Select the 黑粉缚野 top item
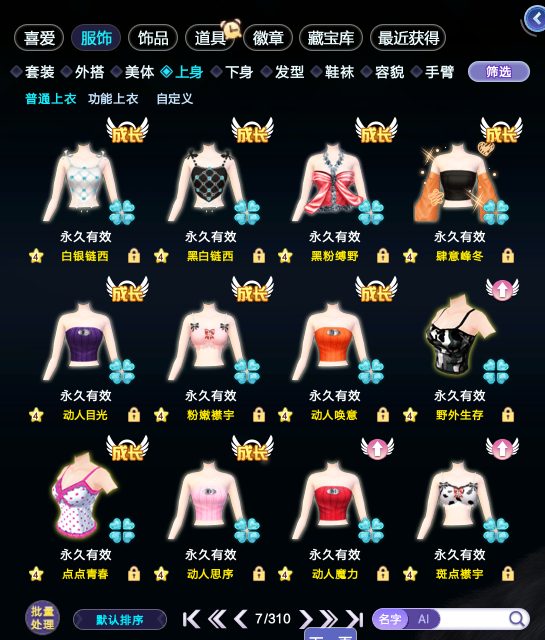The image size is (545, 640). pyautogui.click(x=334, y=182)
